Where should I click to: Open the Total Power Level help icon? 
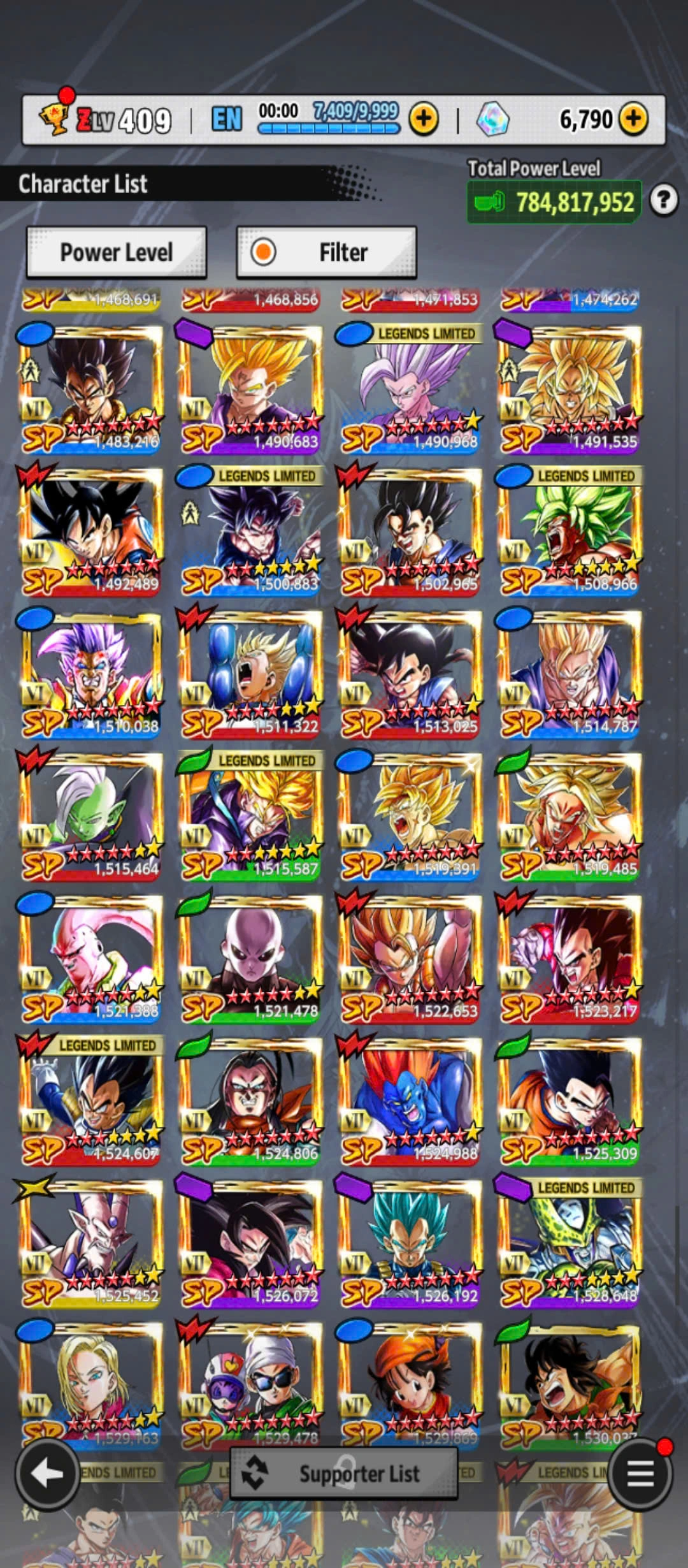664,201
